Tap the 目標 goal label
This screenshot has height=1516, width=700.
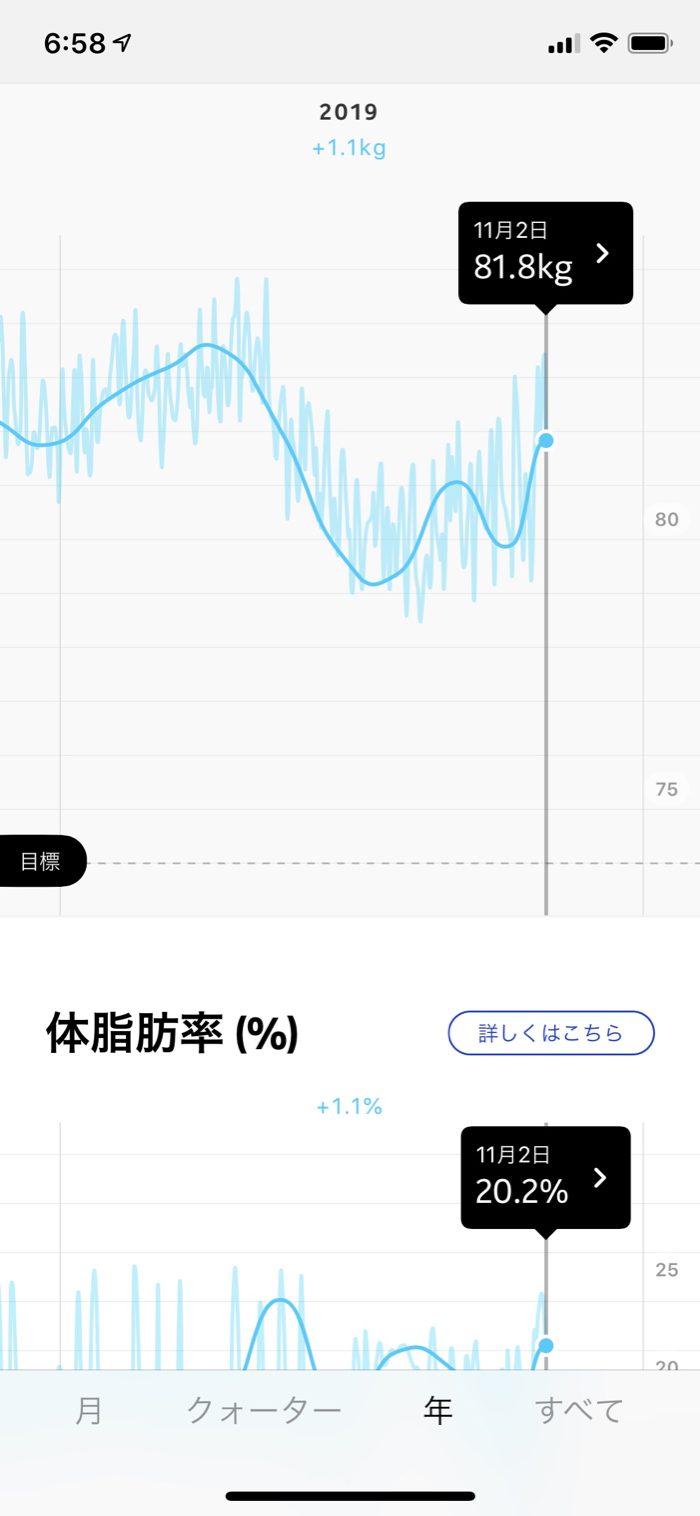41,861
